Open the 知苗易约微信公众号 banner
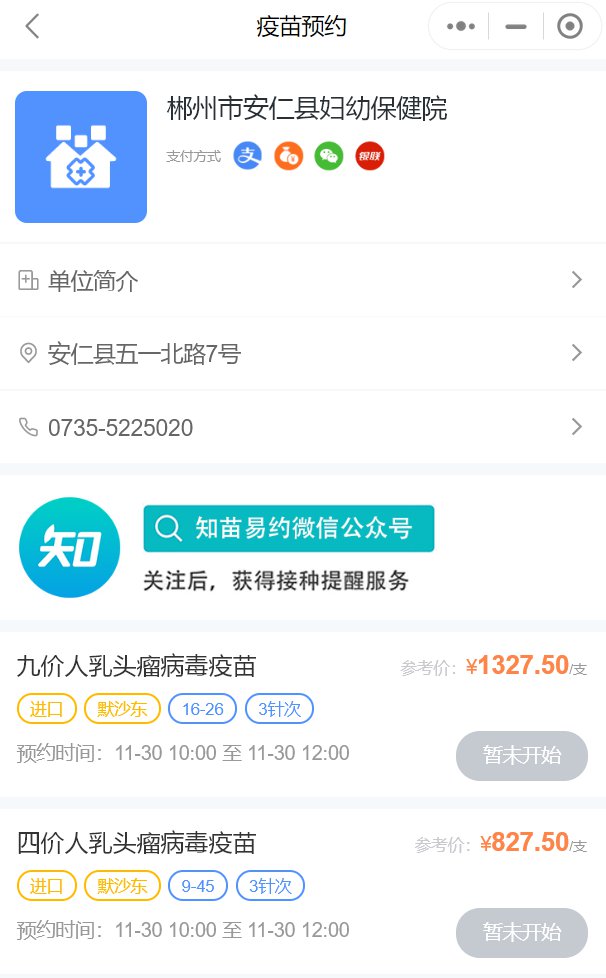The height and width of the screenshot is (978, 606). click(x=289, y=529)
